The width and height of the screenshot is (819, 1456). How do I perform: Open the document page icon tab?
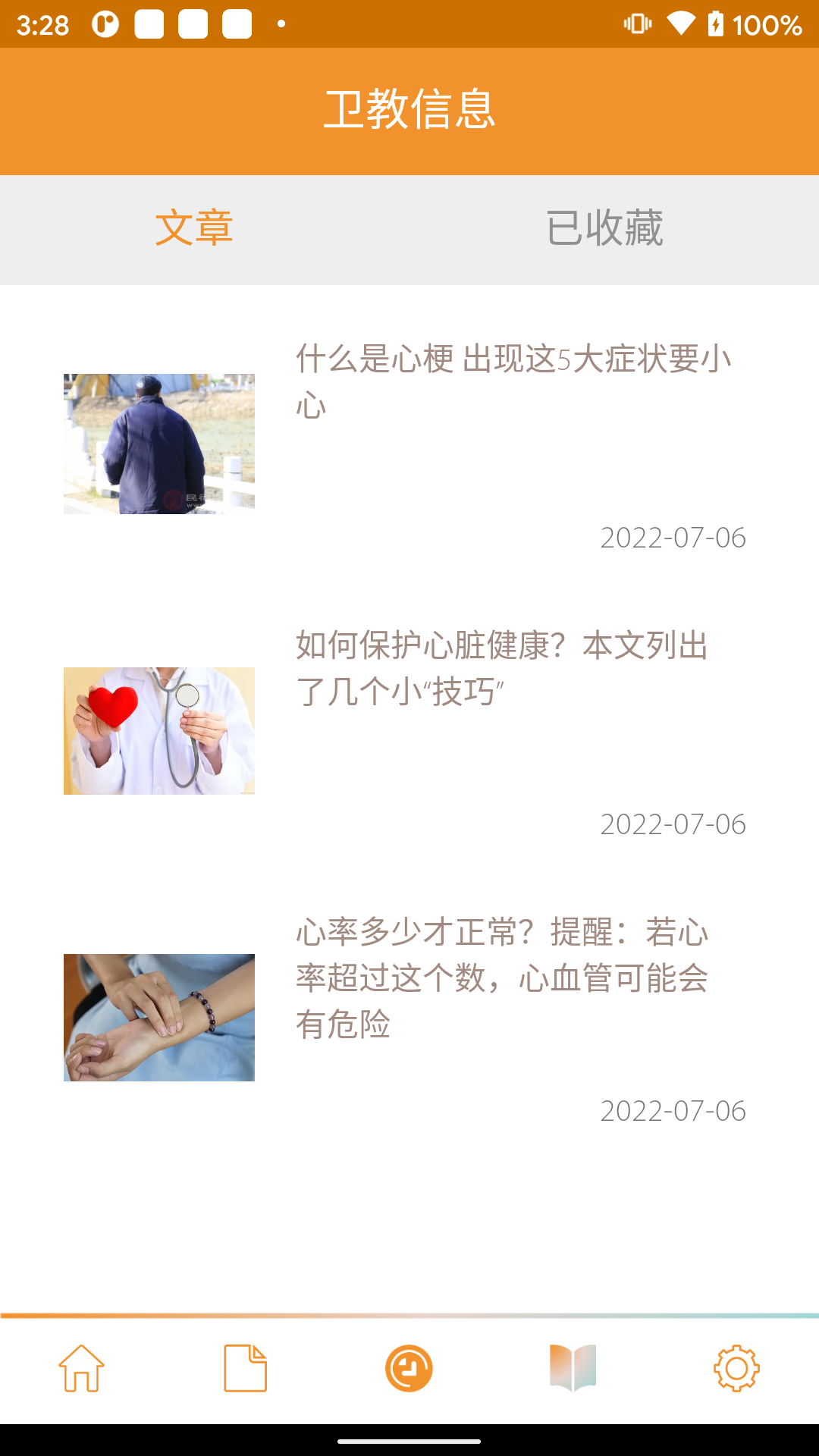point(245,1368)
